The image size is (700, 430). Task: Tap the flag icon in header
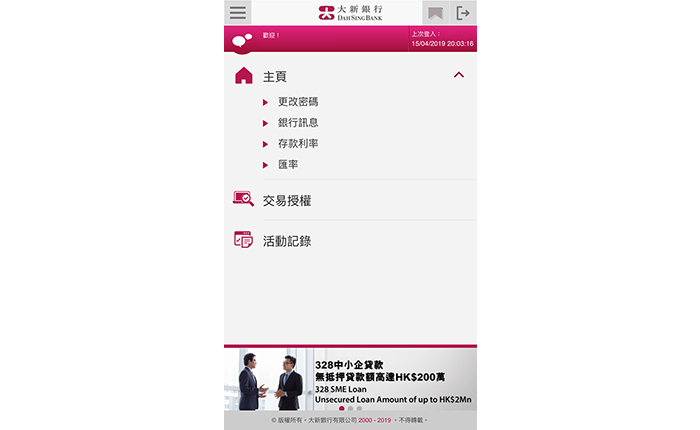pos(435,13)
